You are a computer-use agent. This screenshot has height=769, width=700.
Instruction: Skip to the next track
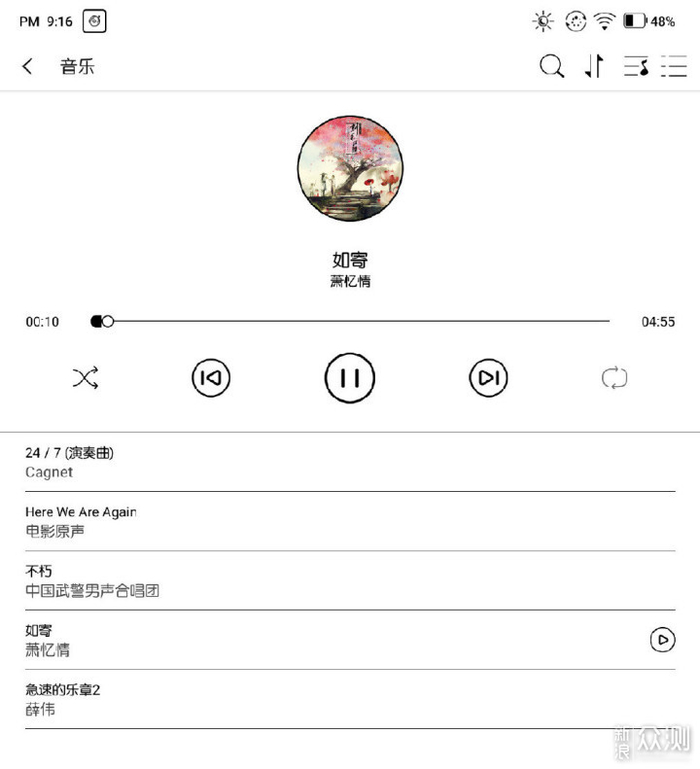(489, 378)
